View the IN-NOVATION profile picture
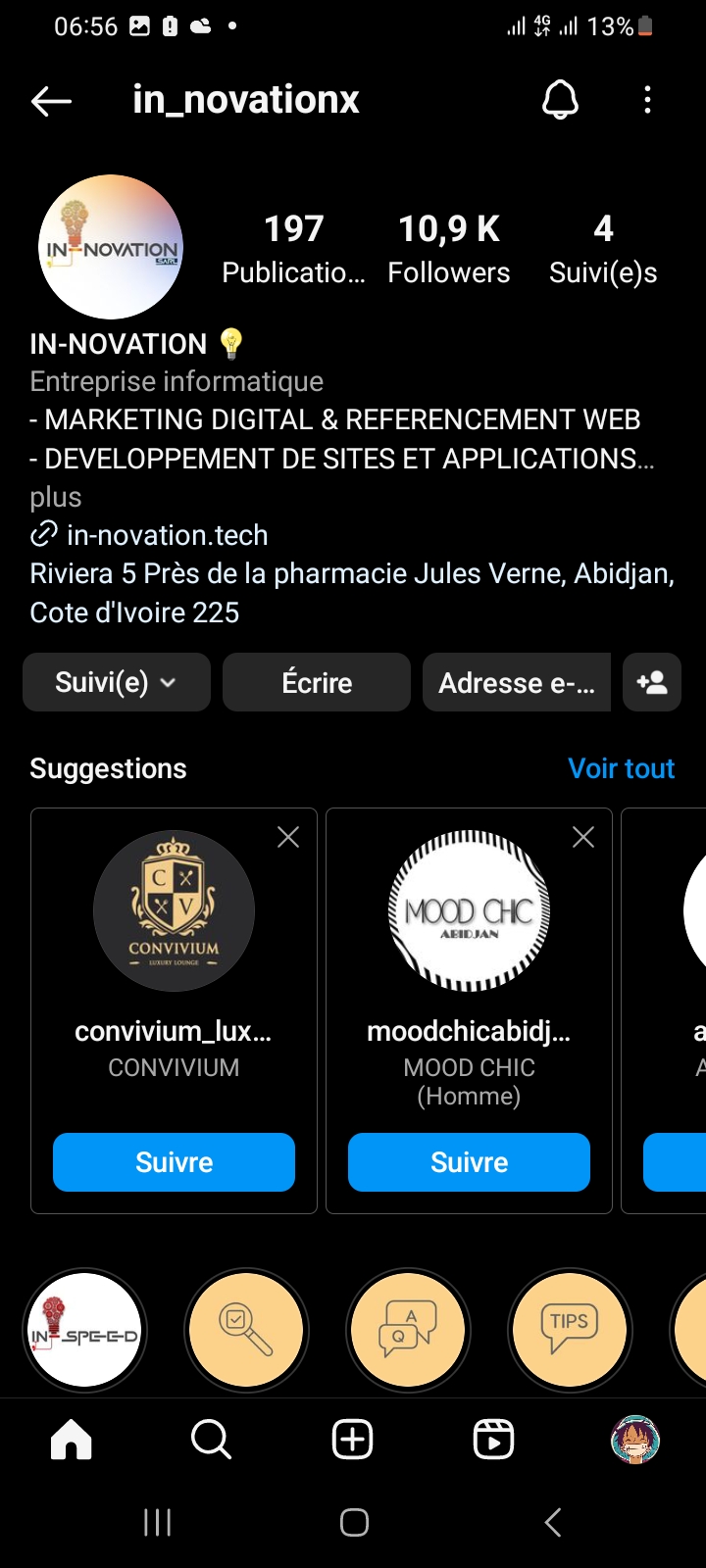Image resolution: width=706 pixels, height=1568 pixels. pos(111,247)
